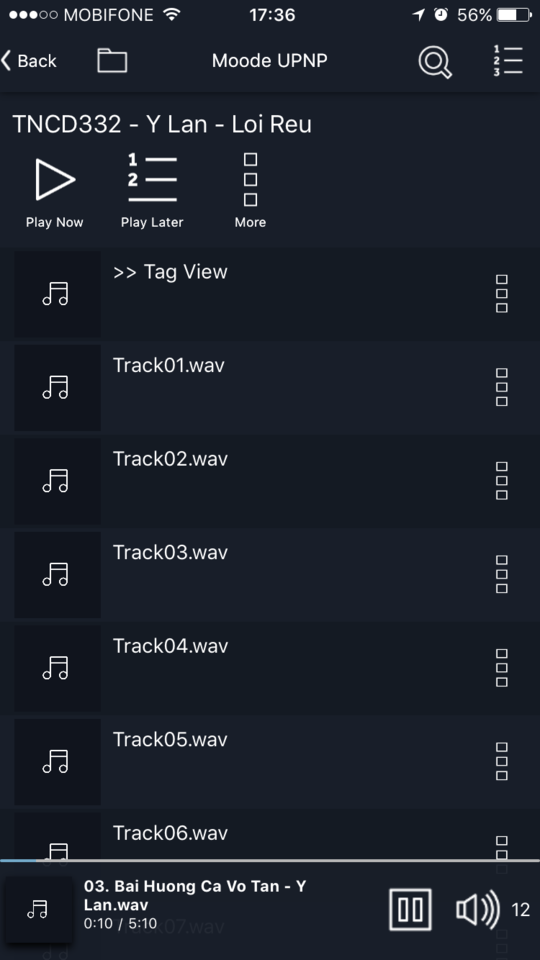Open options menu for Tag View row
The height and width of the screenshot is (960, 540).
click(501, 294)
